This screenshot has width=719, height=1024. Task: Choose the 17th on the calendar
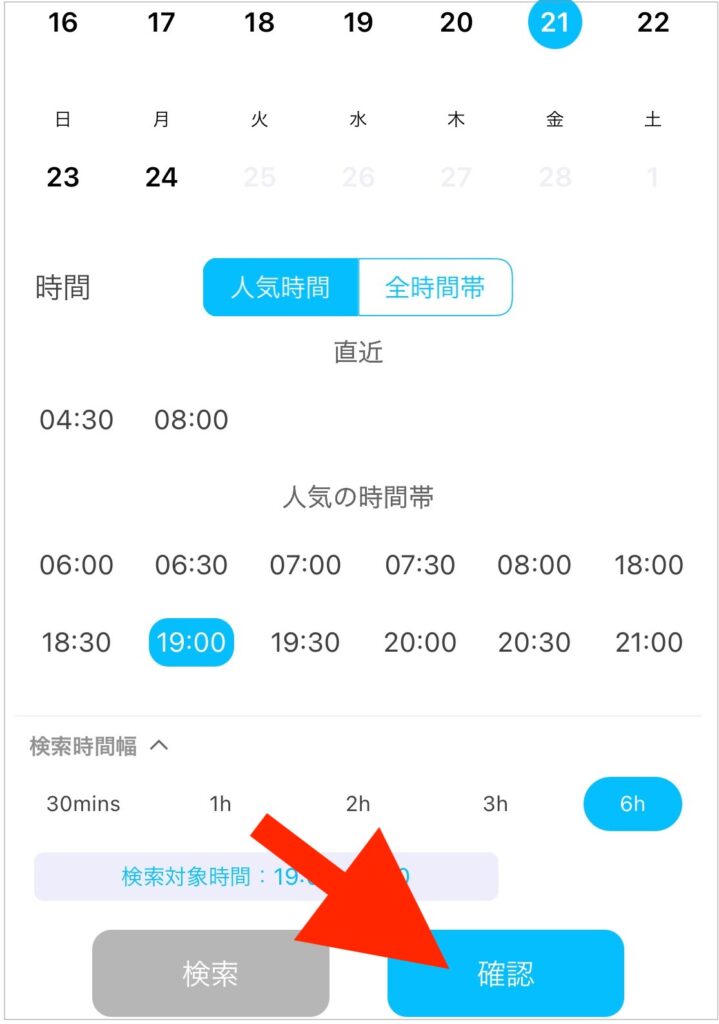pos(161,22)
